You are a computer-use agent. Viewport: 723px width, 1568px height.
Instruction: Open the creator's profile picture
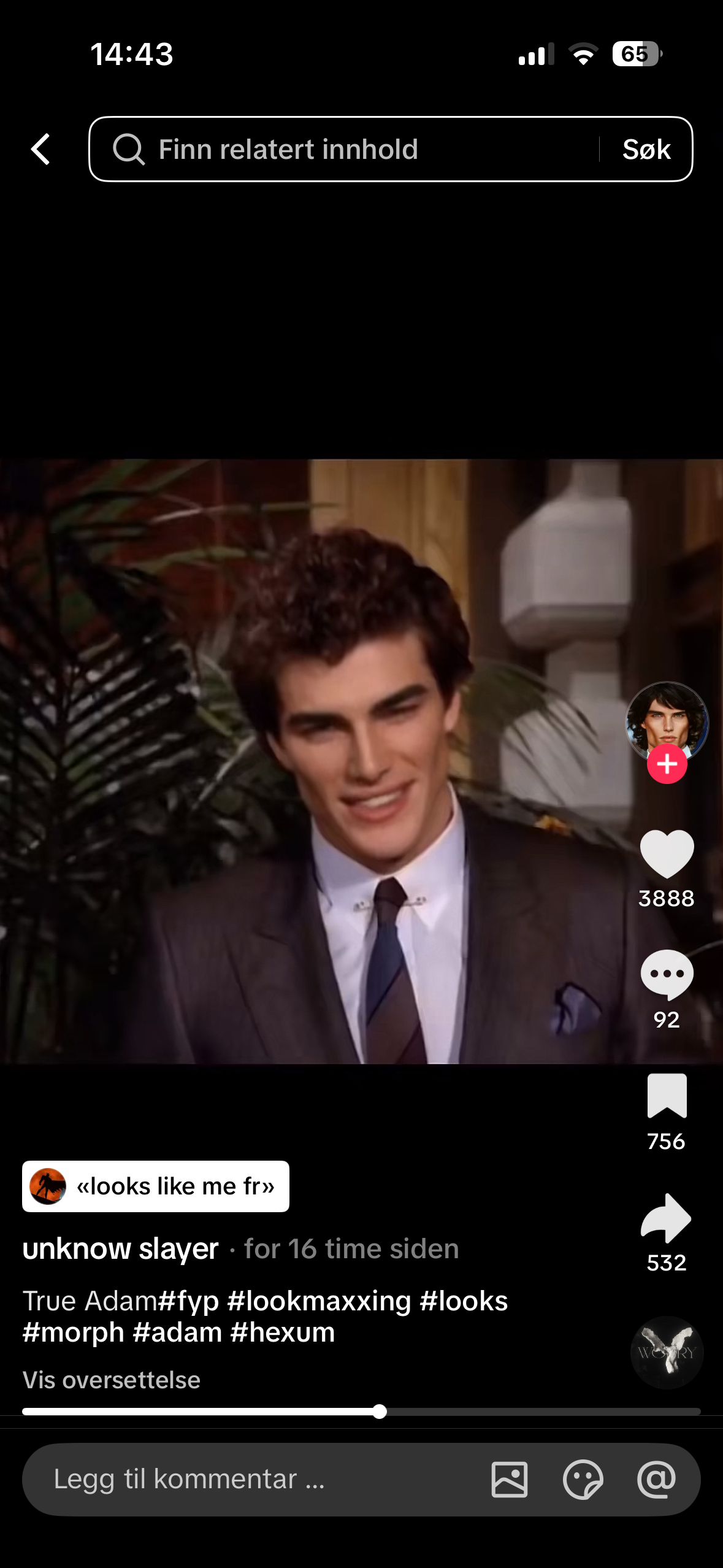[x=667, y=719]
